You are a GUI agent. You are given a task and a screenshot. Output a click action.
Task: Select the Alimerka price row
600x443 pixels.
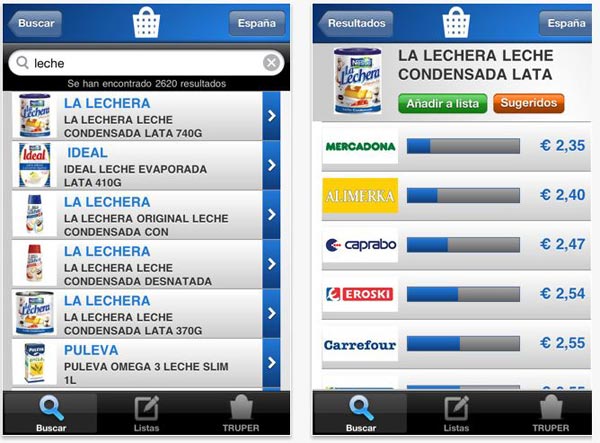(455, 195)
